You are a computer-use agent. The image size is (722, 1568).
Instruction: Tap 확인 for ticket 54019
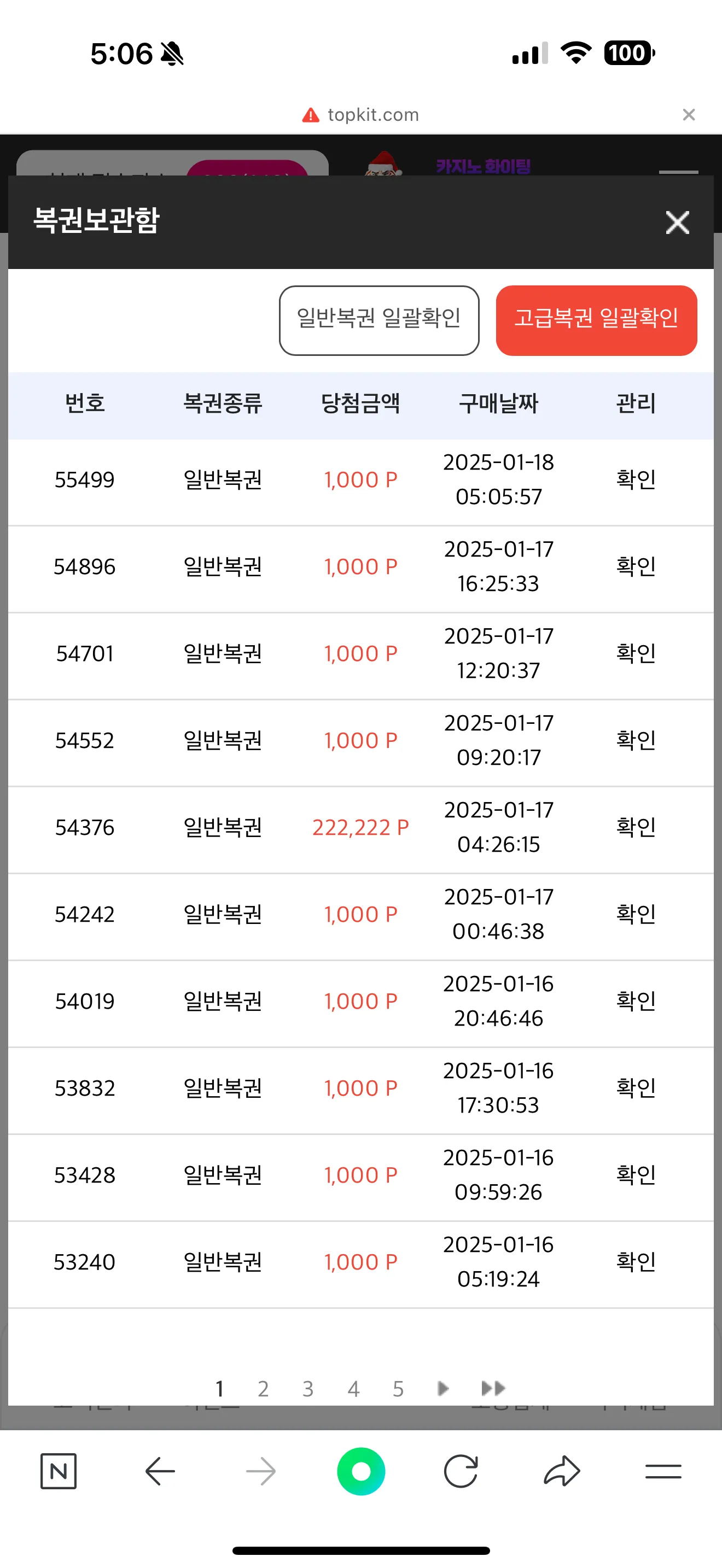636,1001
